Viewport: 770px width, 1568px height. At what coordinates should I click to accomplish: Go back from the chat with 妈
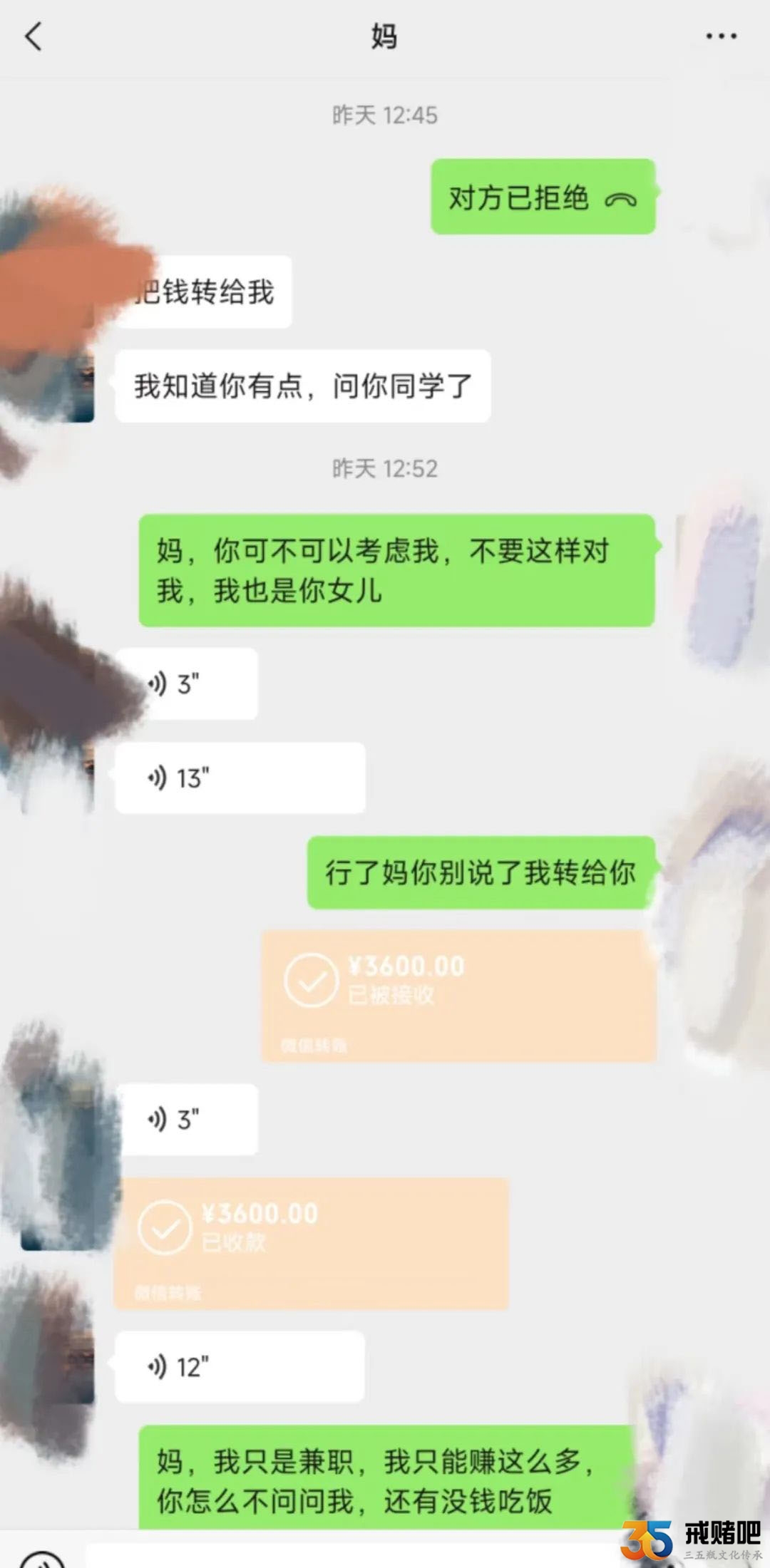(34, 36)
